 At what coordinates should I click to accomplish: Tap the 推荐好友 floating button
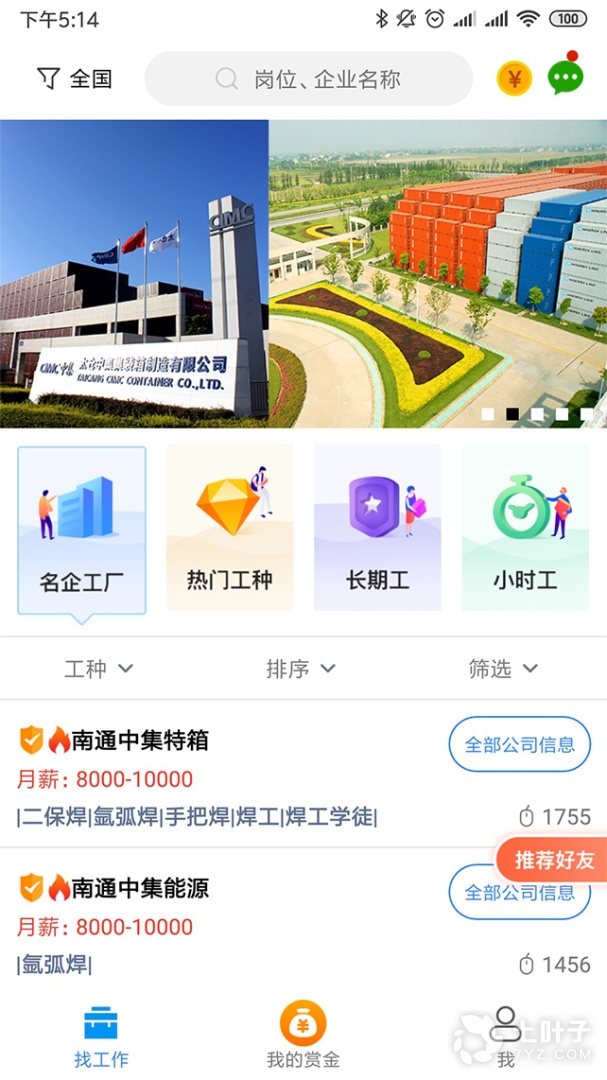click(x=553, y=860)
